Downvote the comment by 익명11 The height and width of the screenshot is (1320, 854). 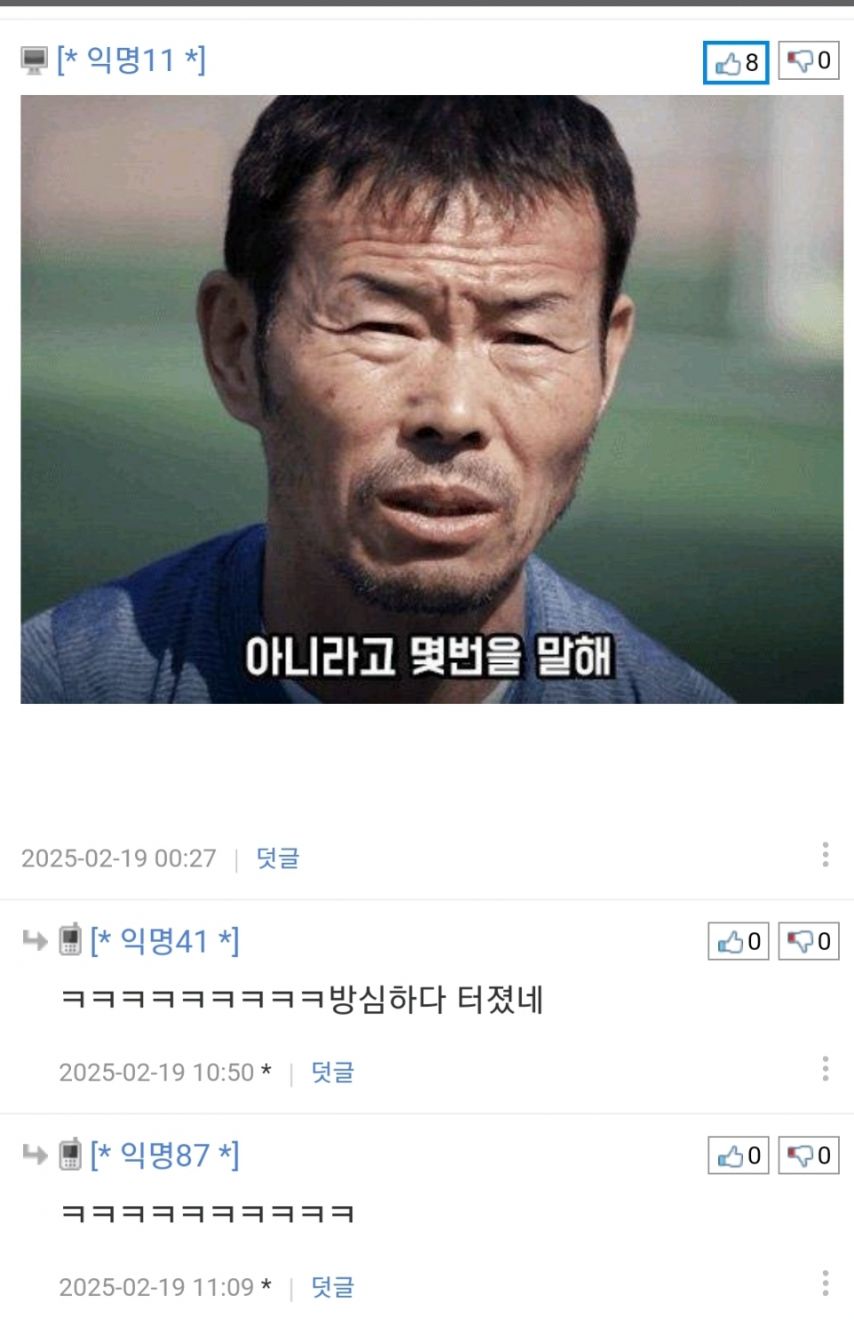pyautogui.click(x=808, y=62)
